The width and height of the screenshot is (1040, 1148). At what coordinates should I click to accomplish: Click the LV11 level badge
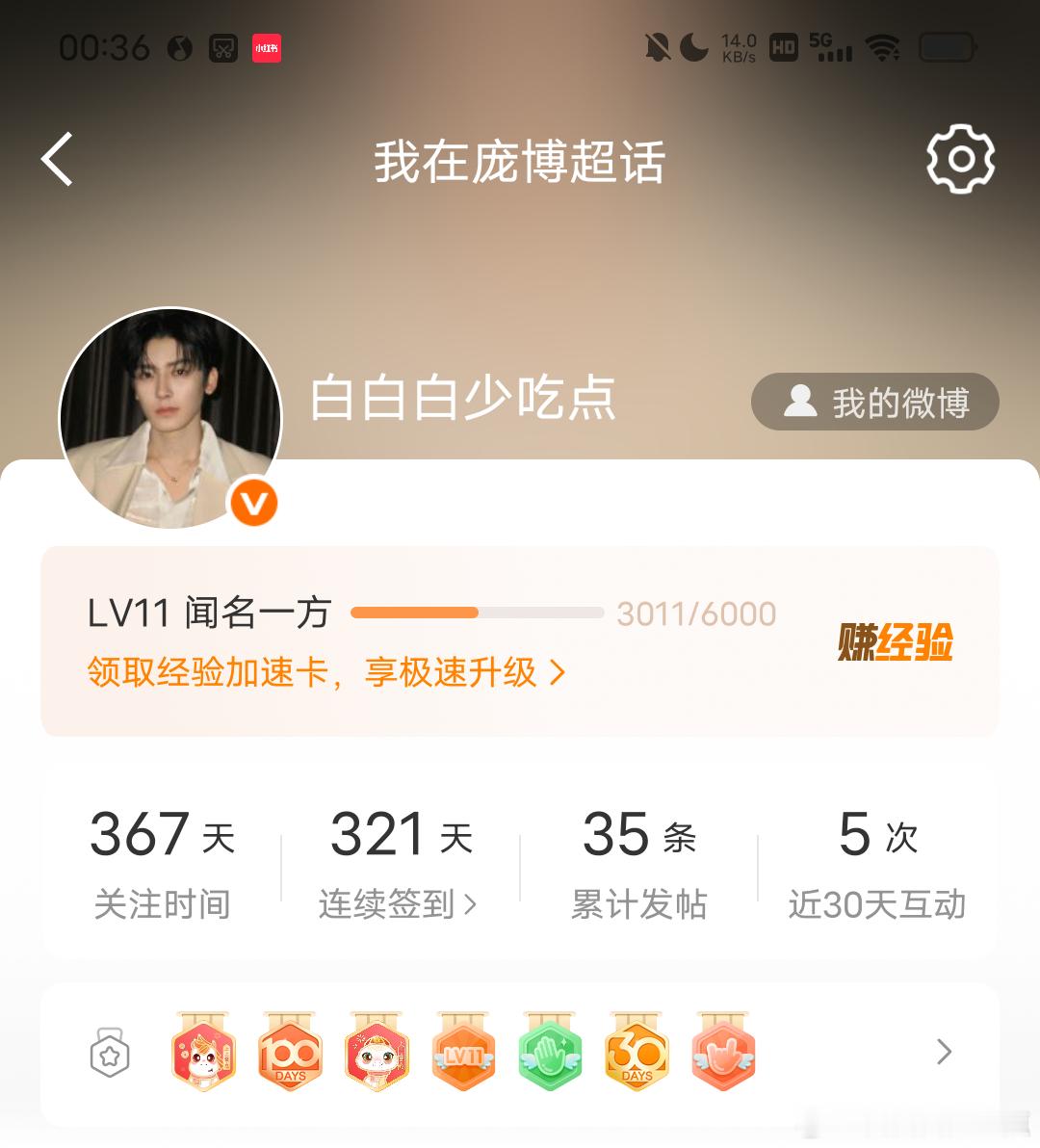(463, 1055)
